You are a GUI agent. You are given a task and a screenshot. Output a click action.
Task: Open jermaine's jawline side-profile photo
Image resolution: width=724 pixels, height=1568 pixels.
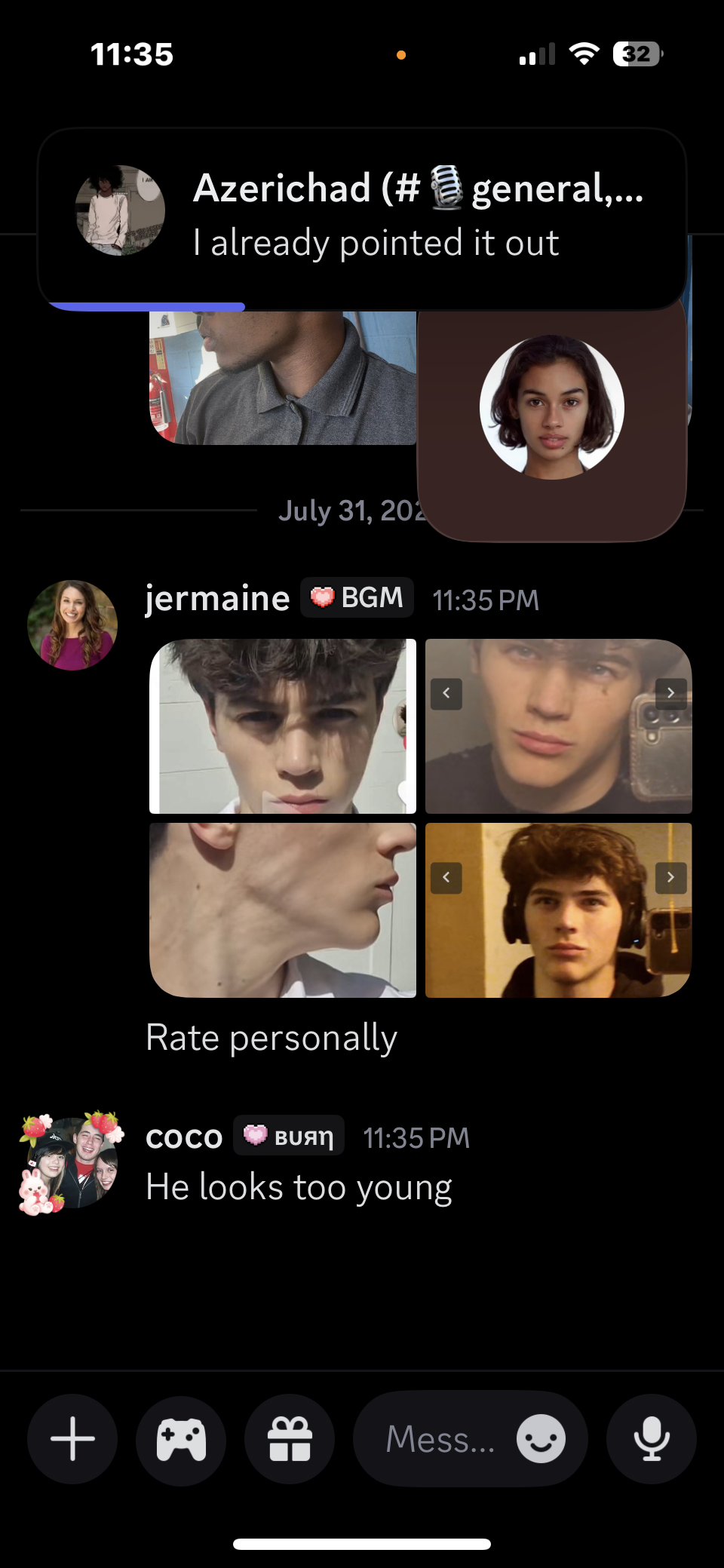coord(283,910)
